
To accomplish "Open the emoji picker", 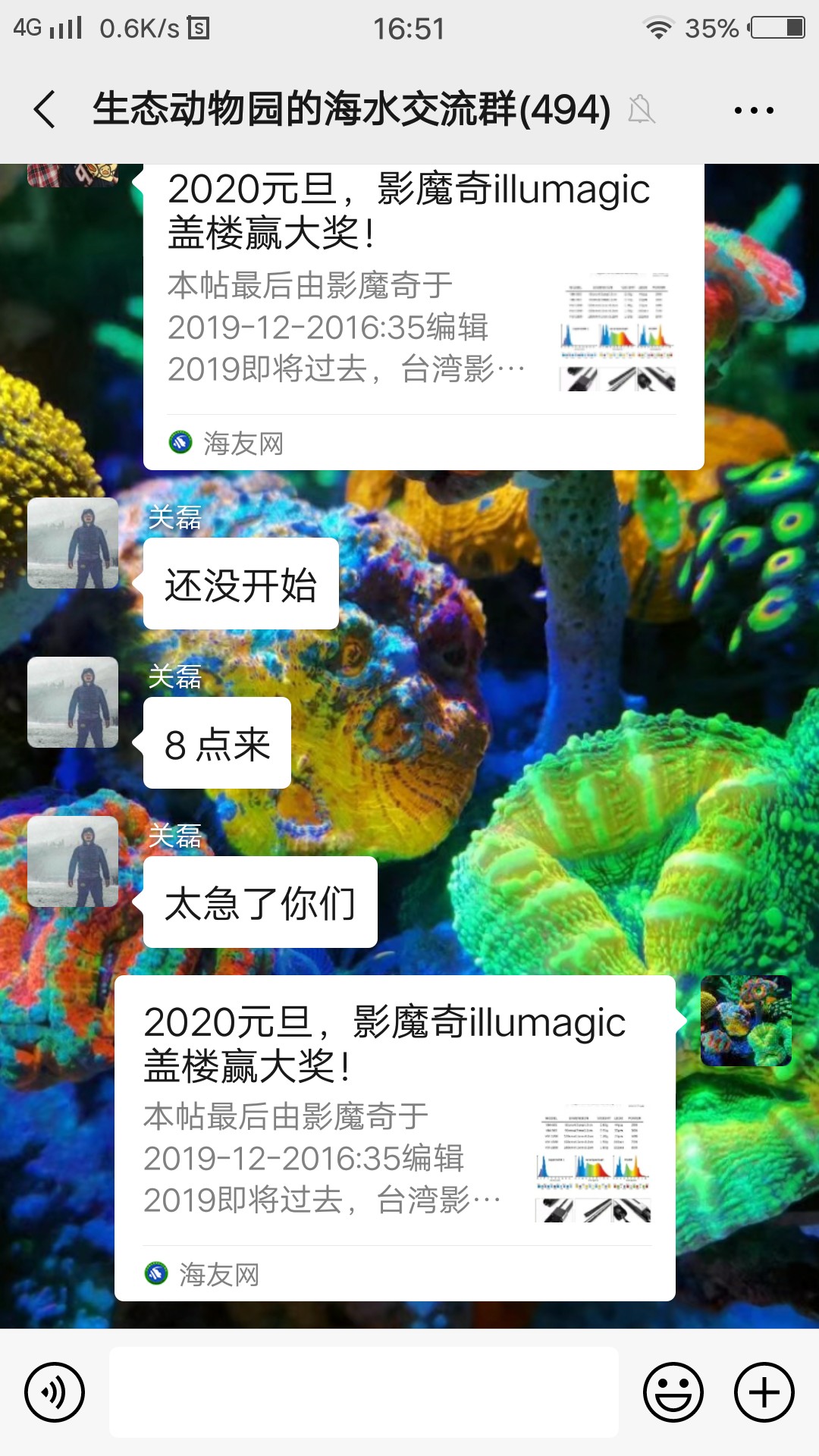I will point(673,1392).
